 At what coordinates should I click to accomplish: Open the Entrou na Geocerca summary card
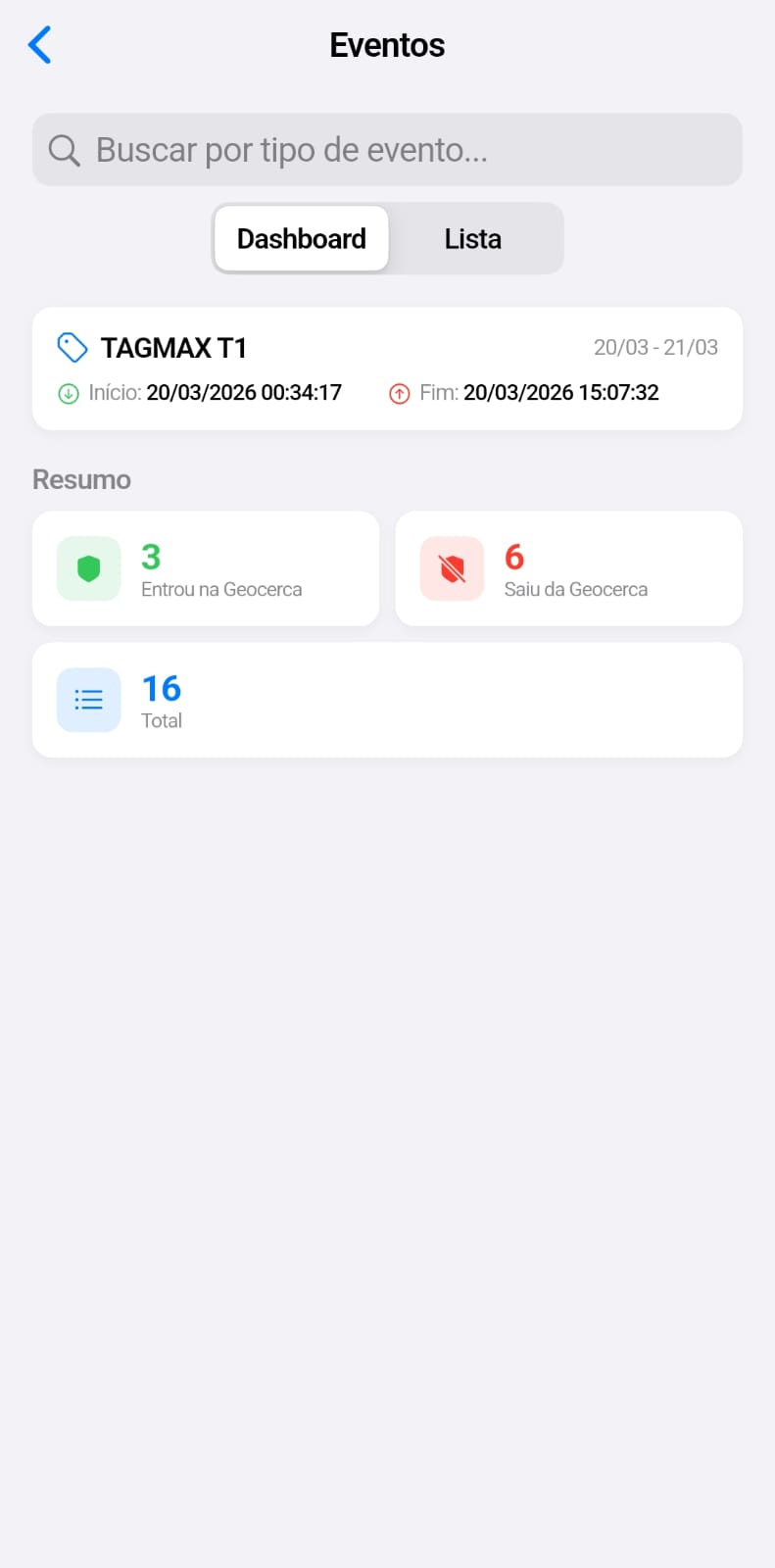205,568
